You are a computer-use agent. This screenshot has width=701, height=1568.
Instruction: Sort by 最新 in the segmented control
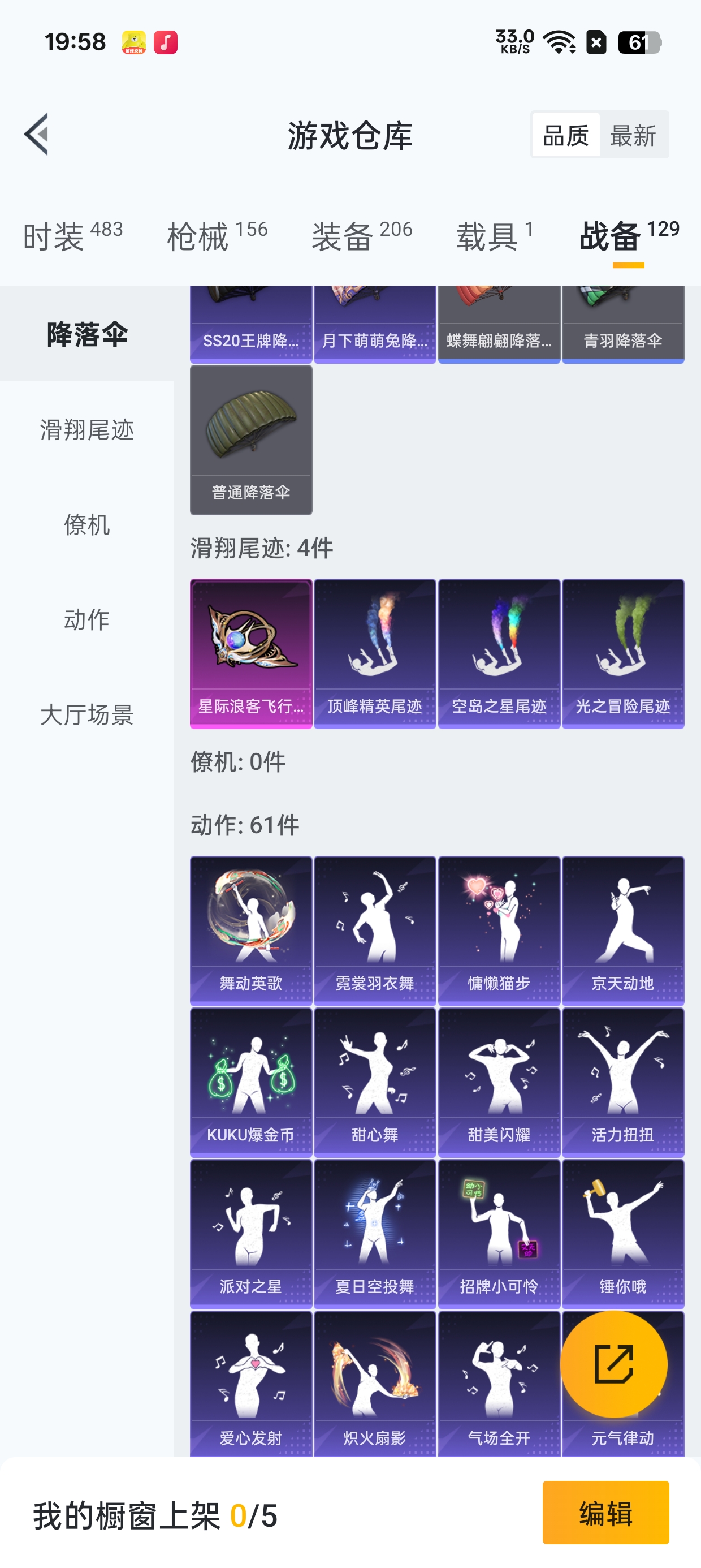[x=633, y=135]
